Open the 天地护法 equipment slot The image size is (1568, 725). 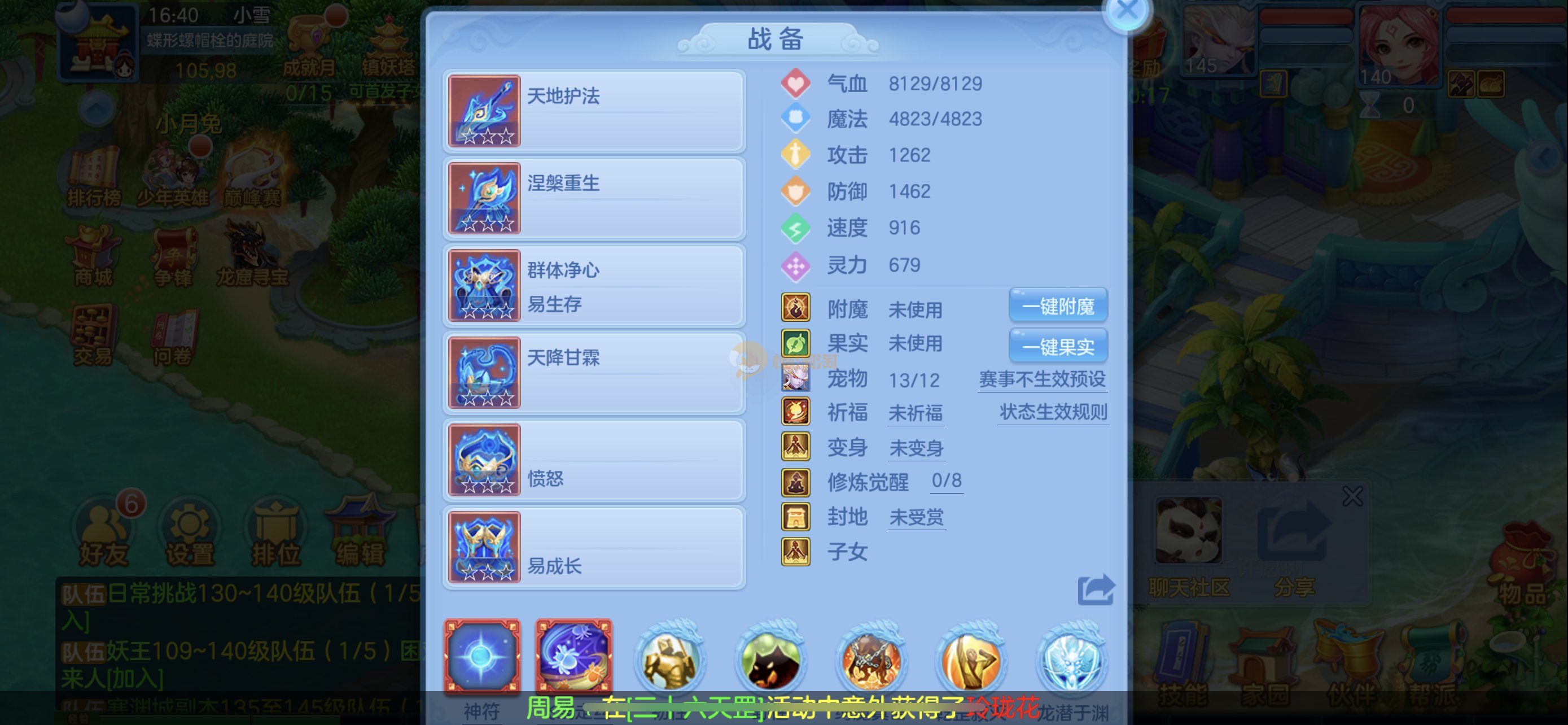coord(594,111)
